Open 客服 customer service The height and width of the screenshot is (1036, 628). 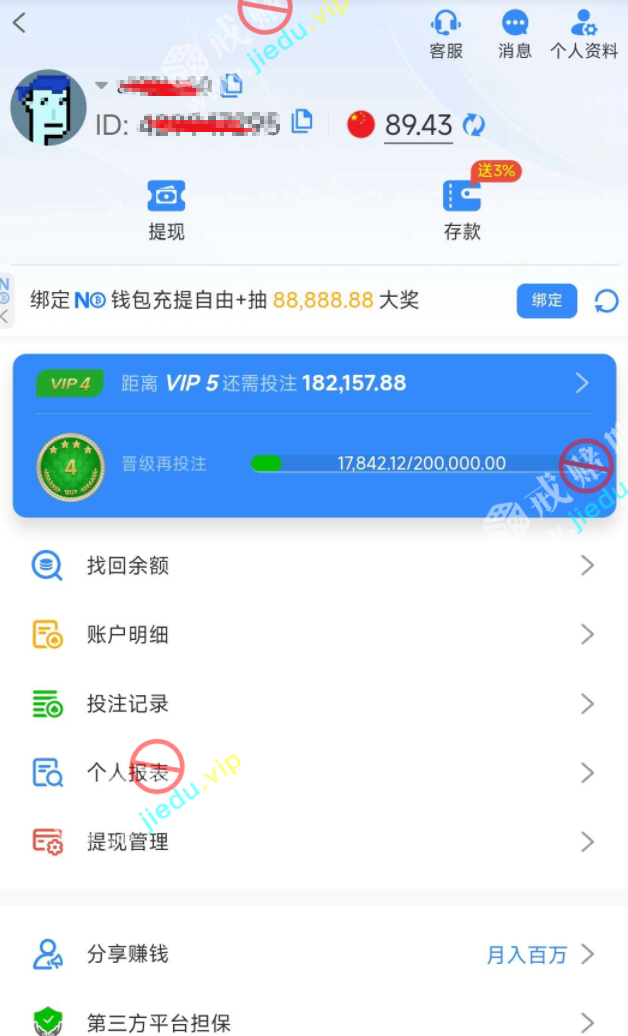(x=446, y=34)
